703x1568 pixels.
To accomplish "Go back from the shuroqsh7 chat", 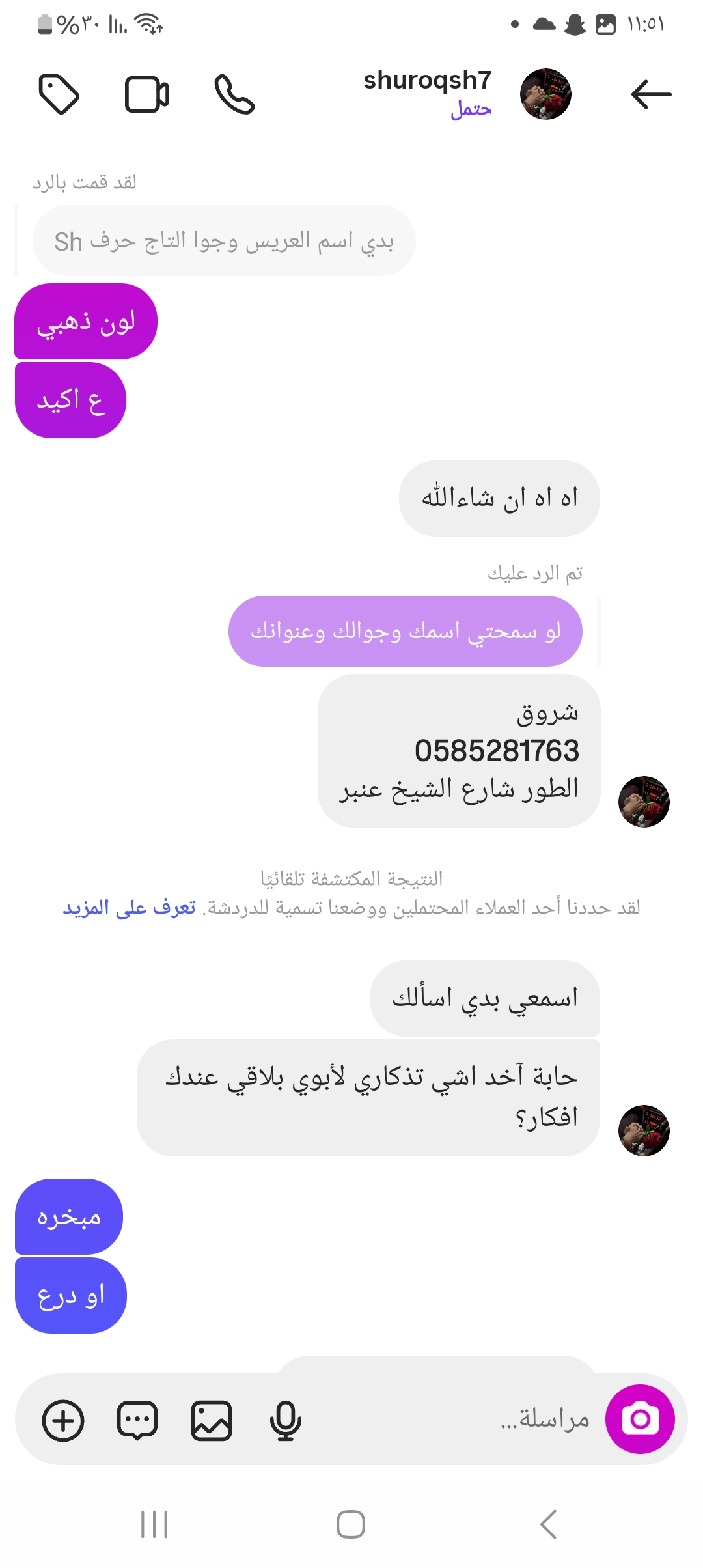I will click(651, 94).
